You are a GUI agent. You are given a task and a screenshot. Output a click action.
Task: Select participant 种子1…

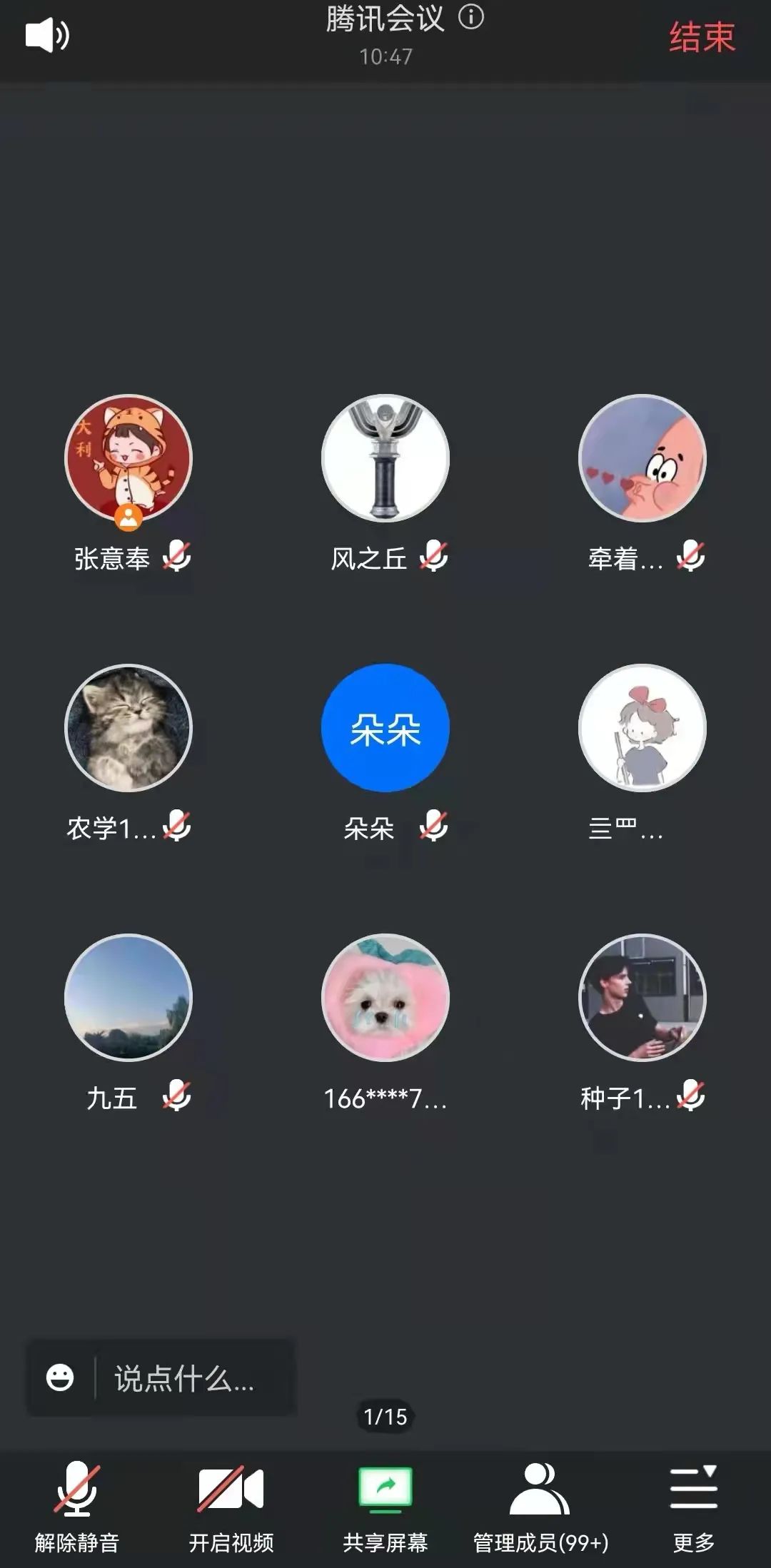tap(642, 998)
